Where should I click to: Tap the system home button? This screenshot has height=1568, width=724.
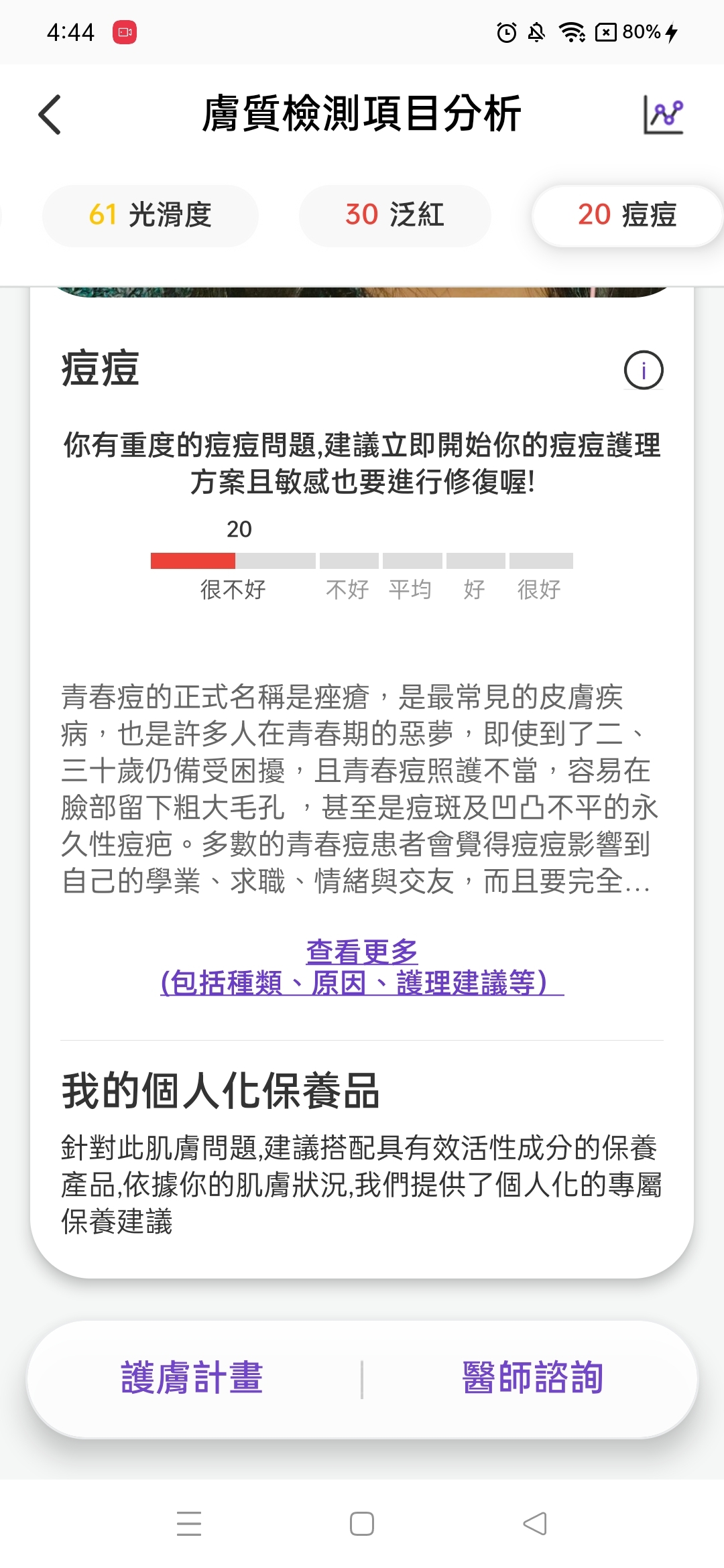(x=362, y=1524)
